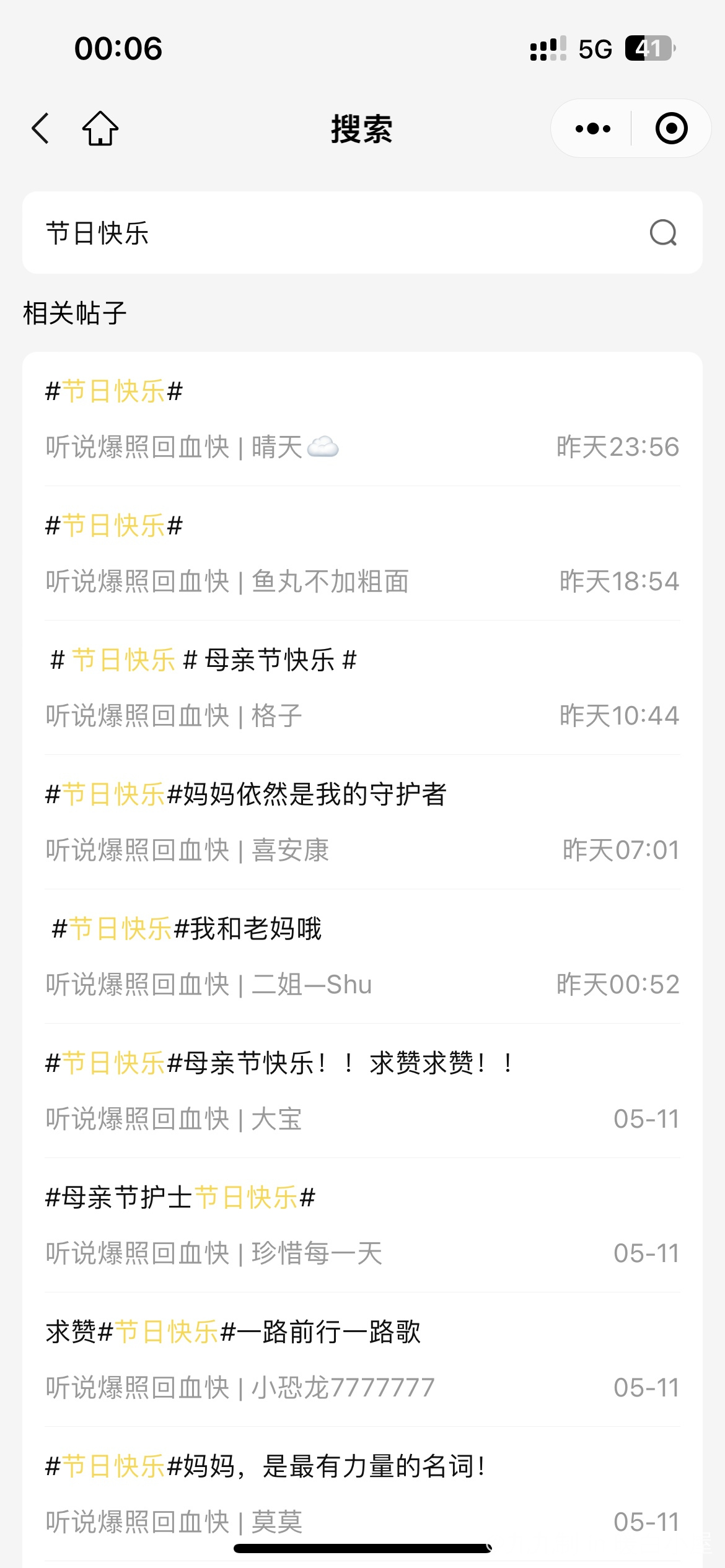View the post 我和老妈哦 by 二姐—Shu
This screenshot has width=725, height=1568.
362,957
